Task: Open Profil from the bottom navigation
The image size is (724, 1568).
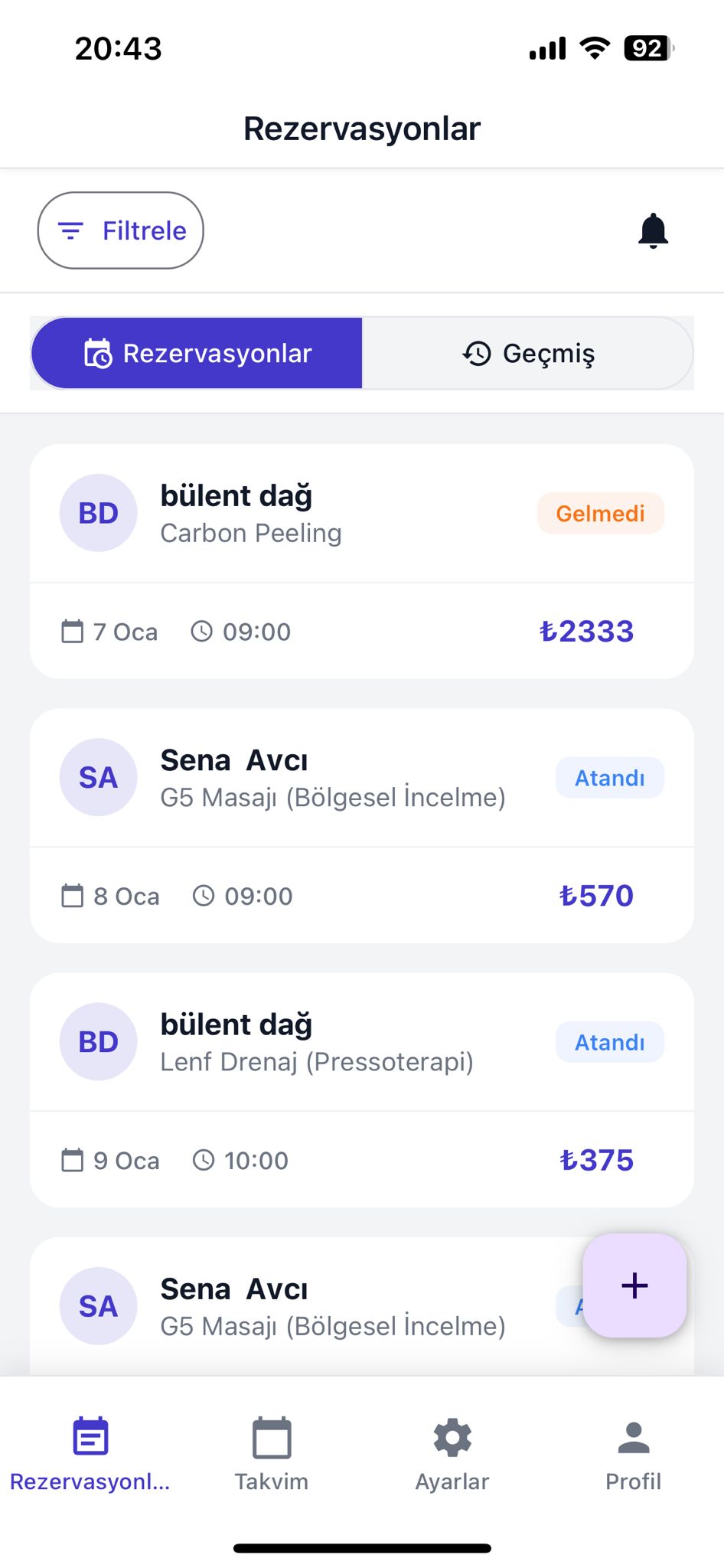Action: click(634, 1455)
